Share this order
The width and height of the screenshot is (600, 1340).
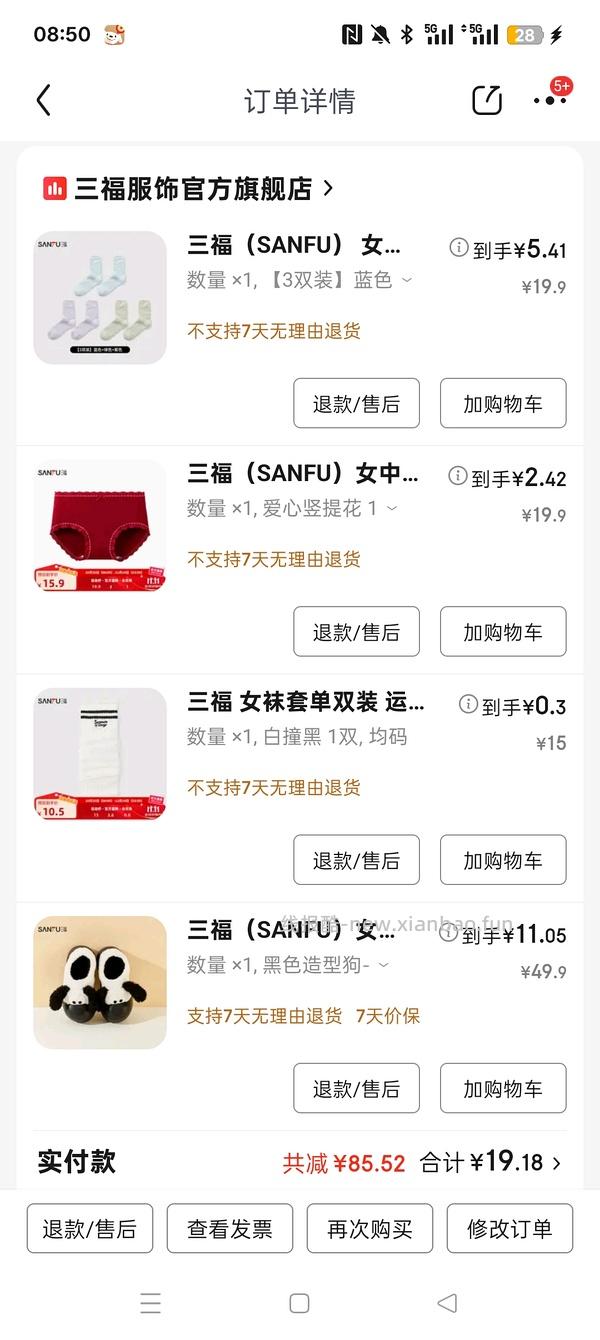pos(487,100)
